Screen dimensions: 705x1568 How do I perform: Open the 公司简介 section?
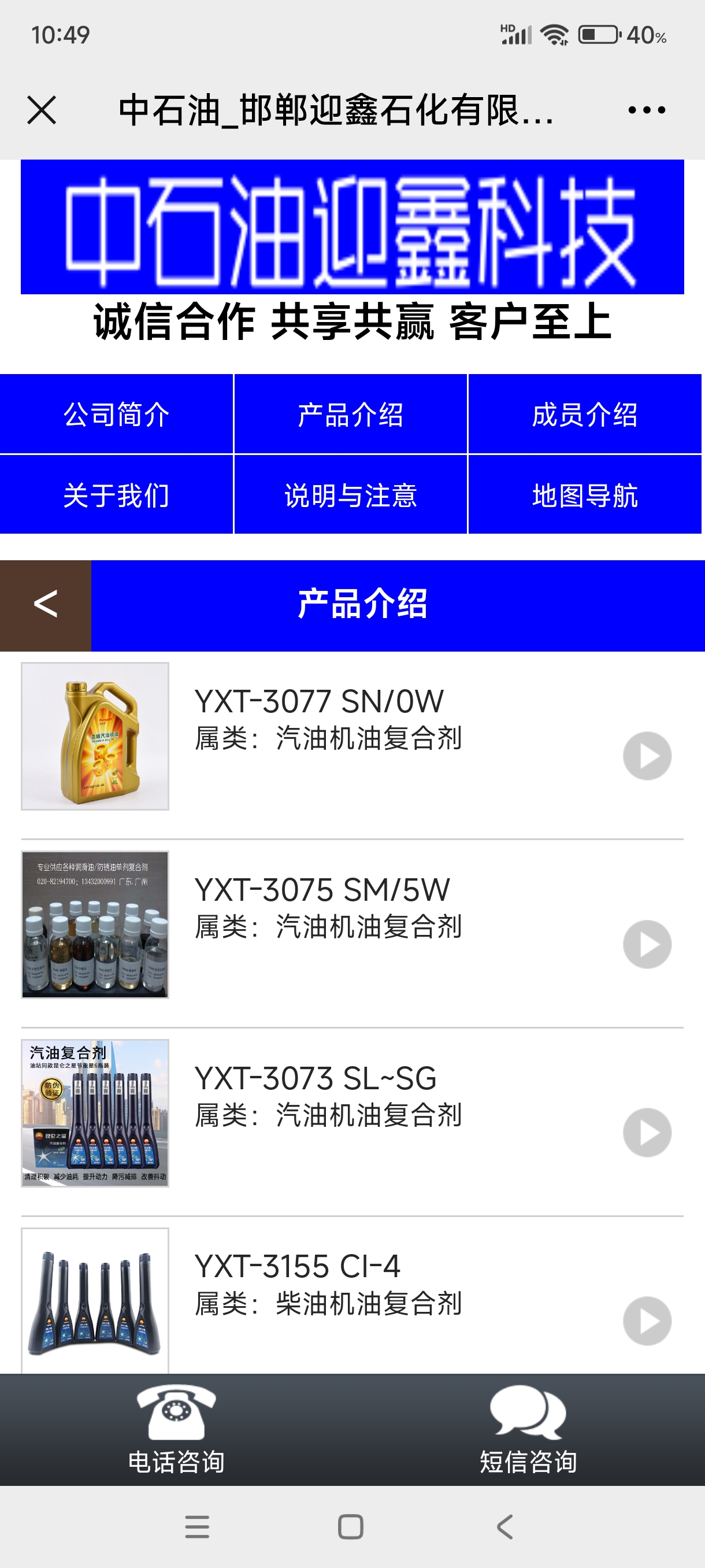pyautogui.click(x=116, y=415)
